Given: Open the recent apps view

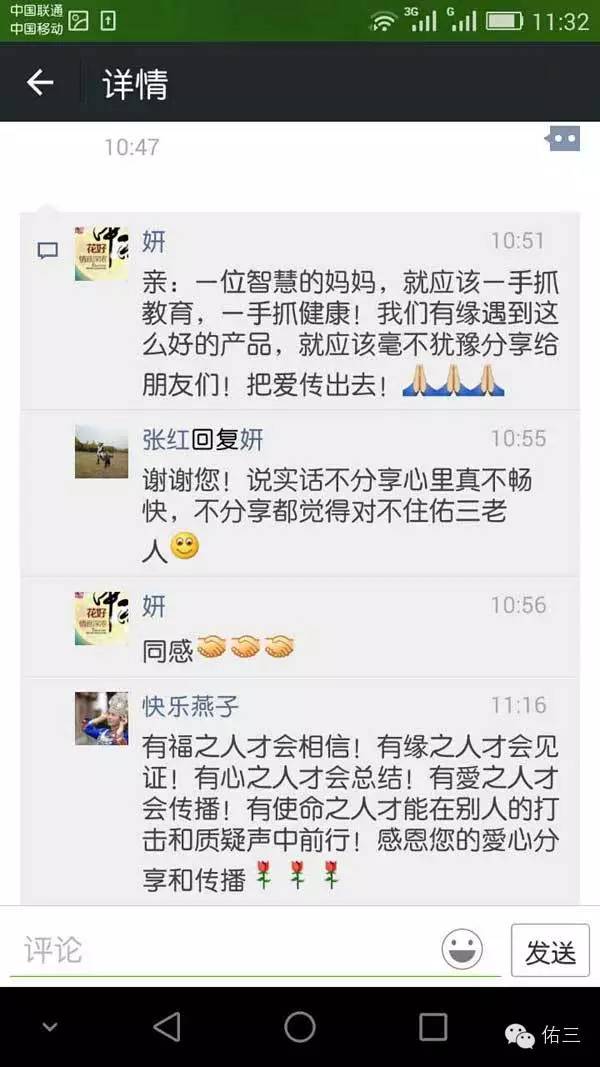Looking at the screenshot, I should click(433, 1026).
